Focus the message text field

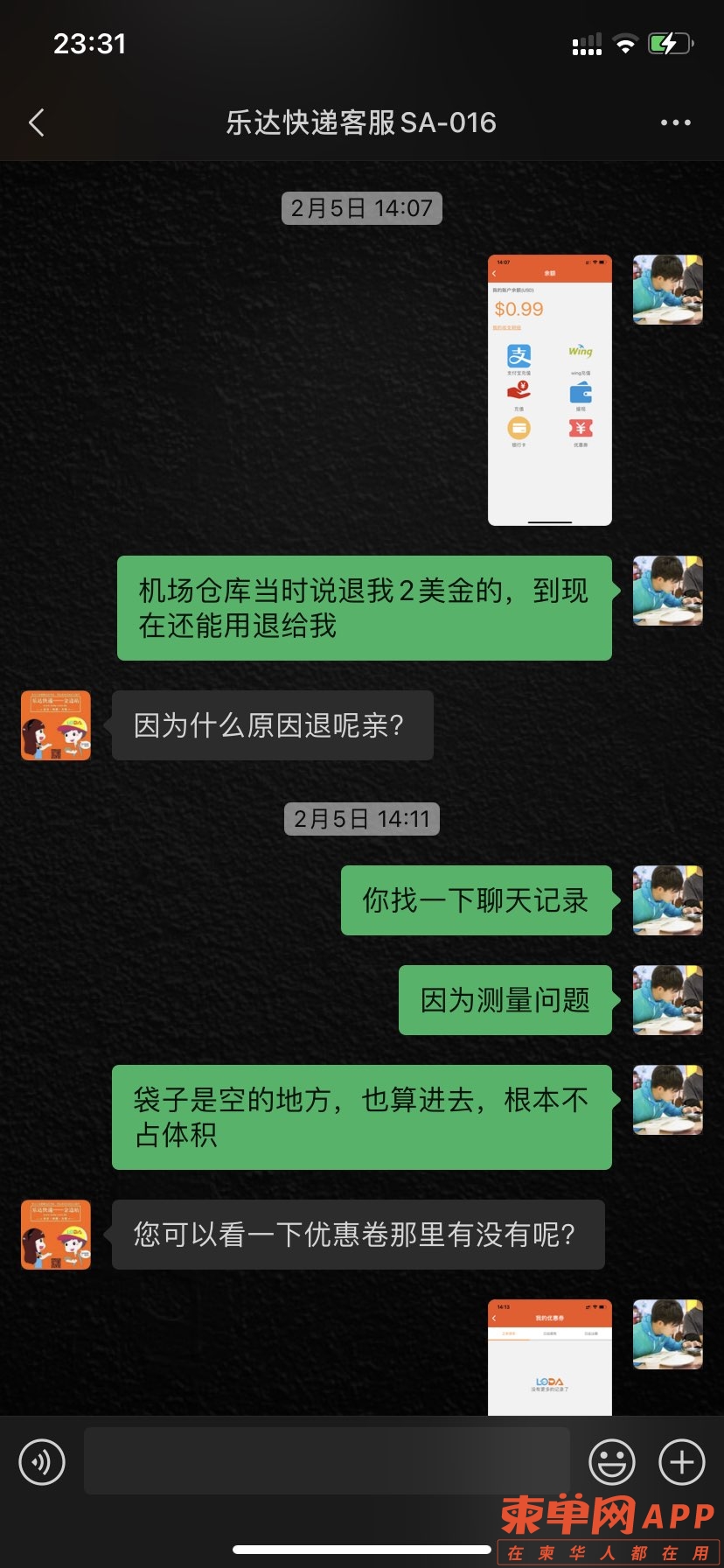(x=327, y=1461)
